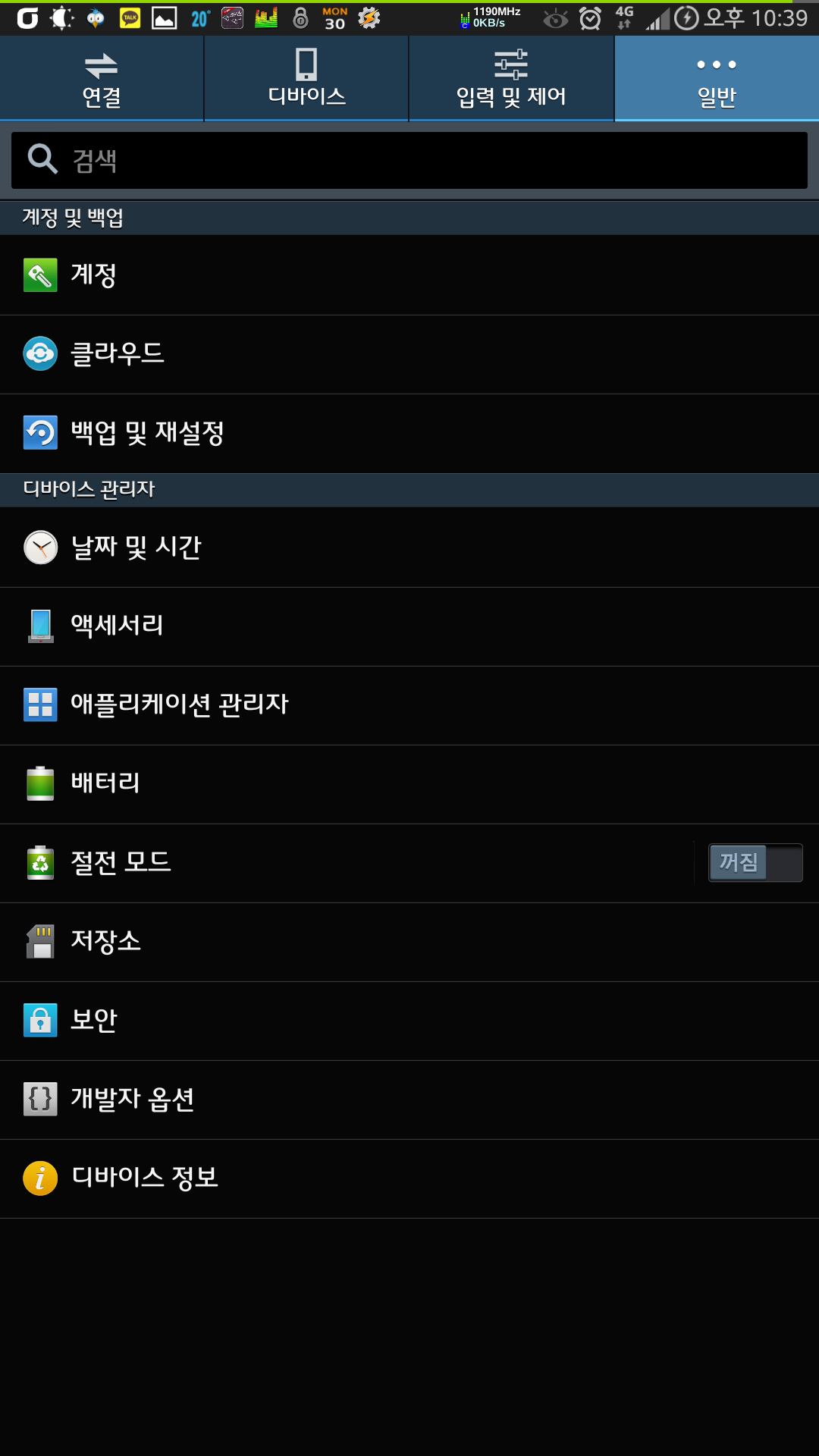The width and height of the screenshot is (819, 1456).
Task: Select the 일반 tab
Action: pos(717,79)
